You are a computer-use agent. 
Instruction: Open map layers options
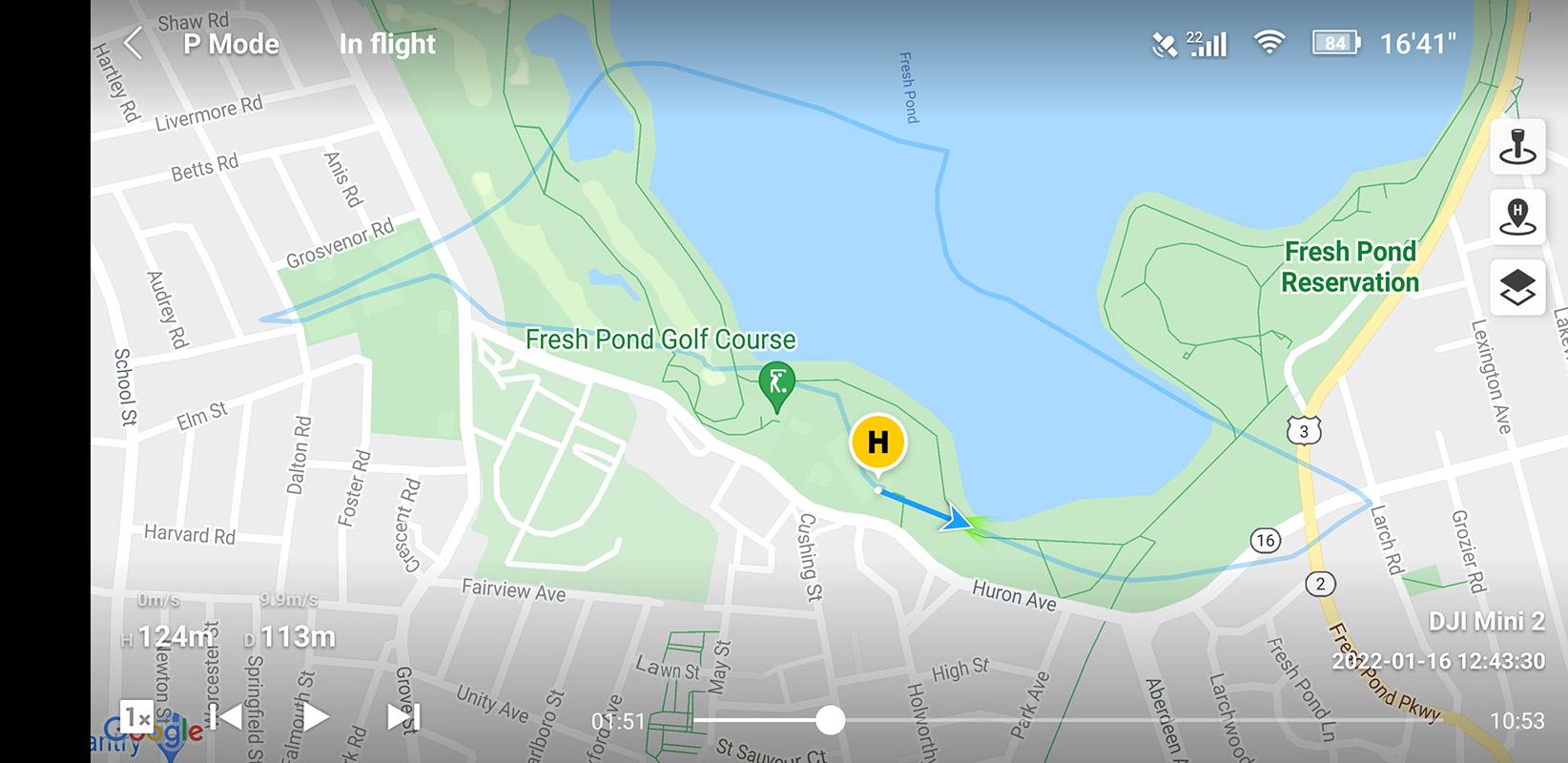pyautogui.click(x=1516, y=286)
